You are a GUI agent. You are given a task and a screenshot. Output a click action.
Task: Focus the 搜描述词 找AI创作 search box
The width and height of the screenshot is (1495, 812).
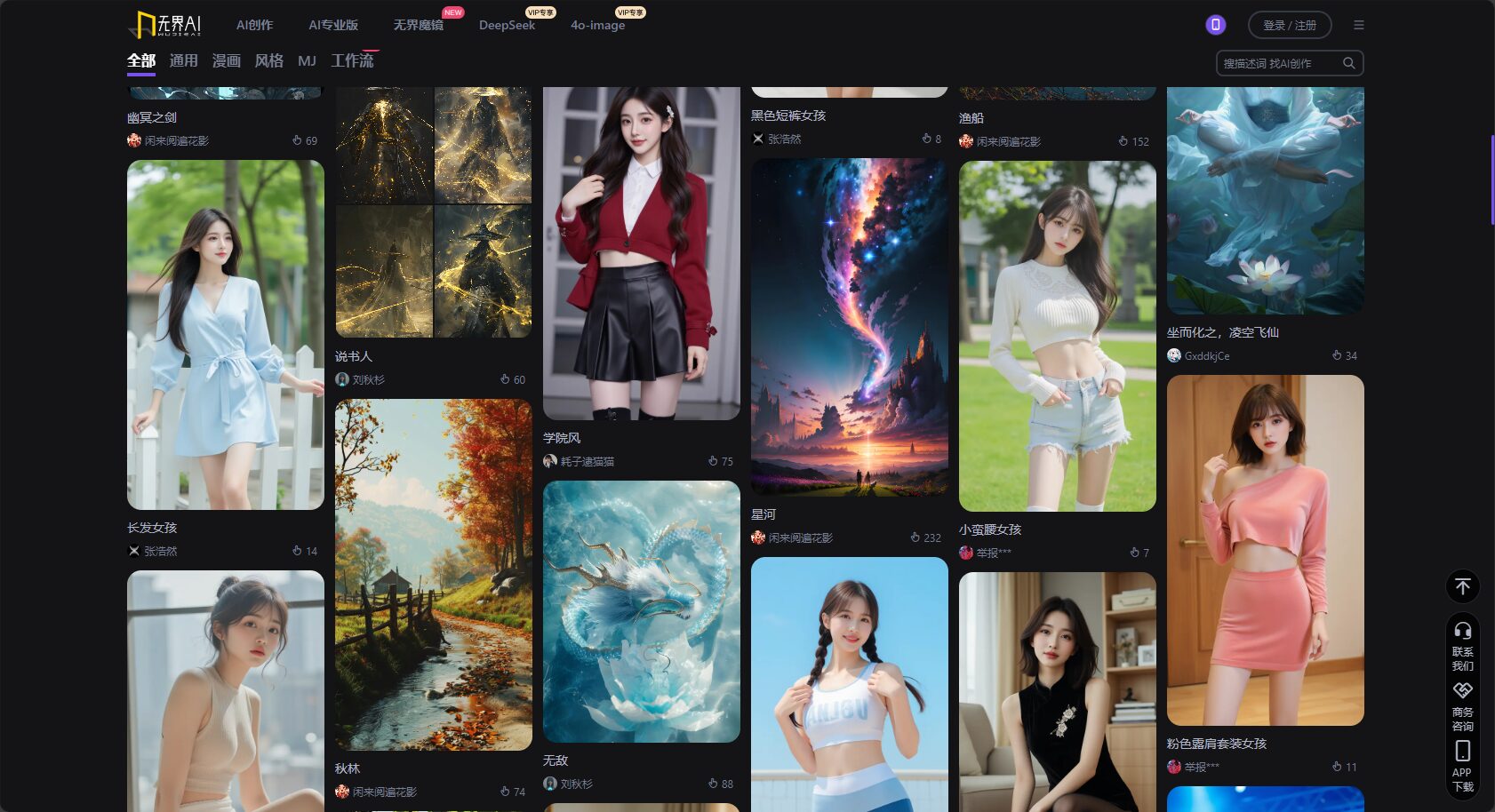pyautogui.click(x=1278, y=63)
